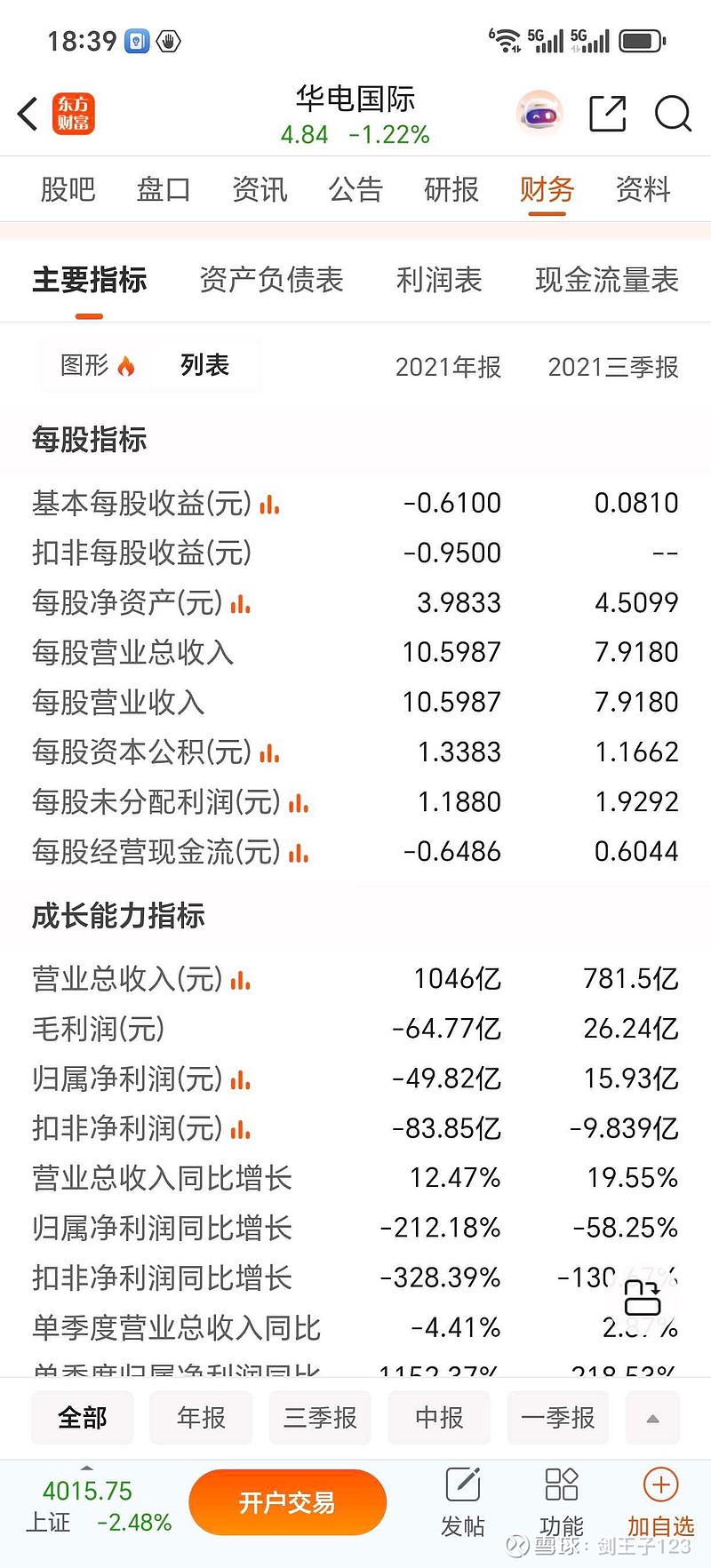This screenshot has width=711, height=1568.
Task: Tap the mini chart icon next to 归属净利润
Action: coord(240,1079)
